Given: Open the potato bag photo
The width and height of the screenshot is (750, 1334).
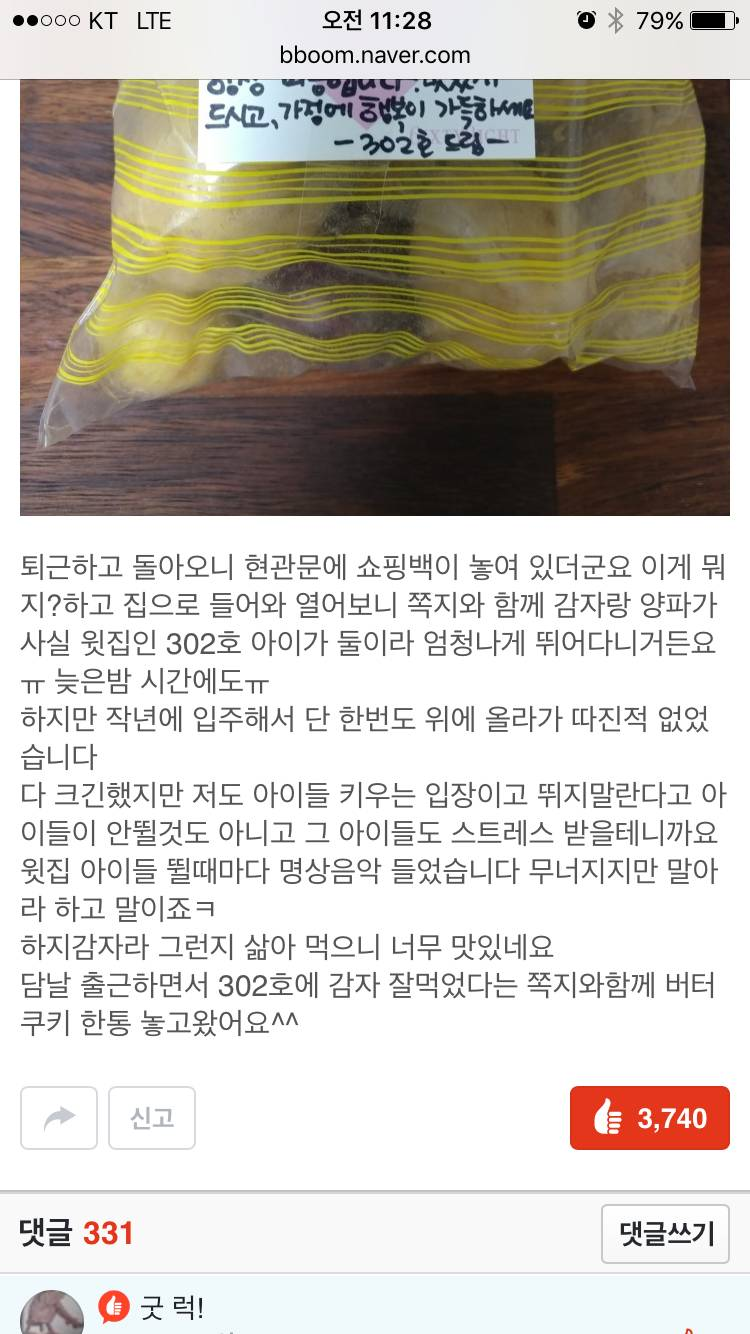Looking at the screenshot, I should [375, 300].
